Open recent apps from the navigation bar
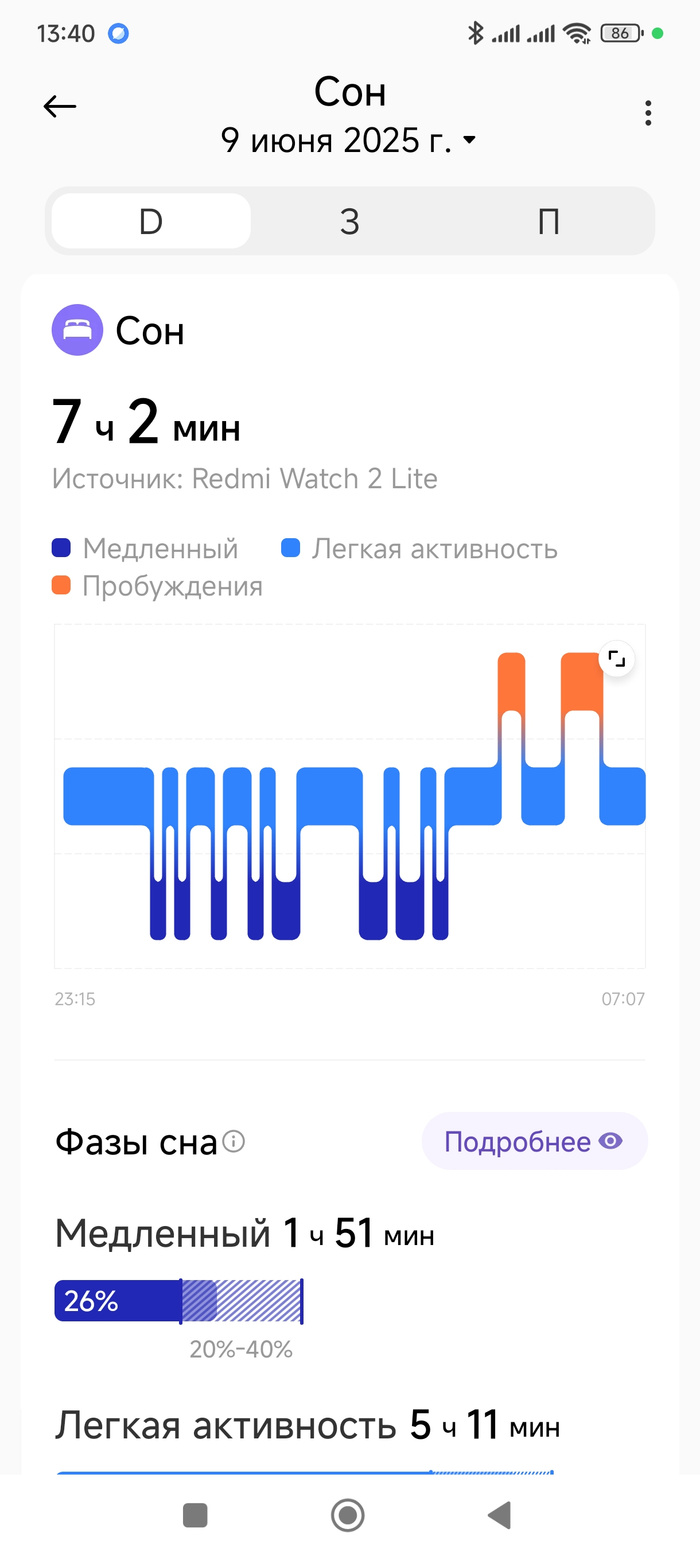The height and width of the screenshot is (1556, 700). (195, 1516)
